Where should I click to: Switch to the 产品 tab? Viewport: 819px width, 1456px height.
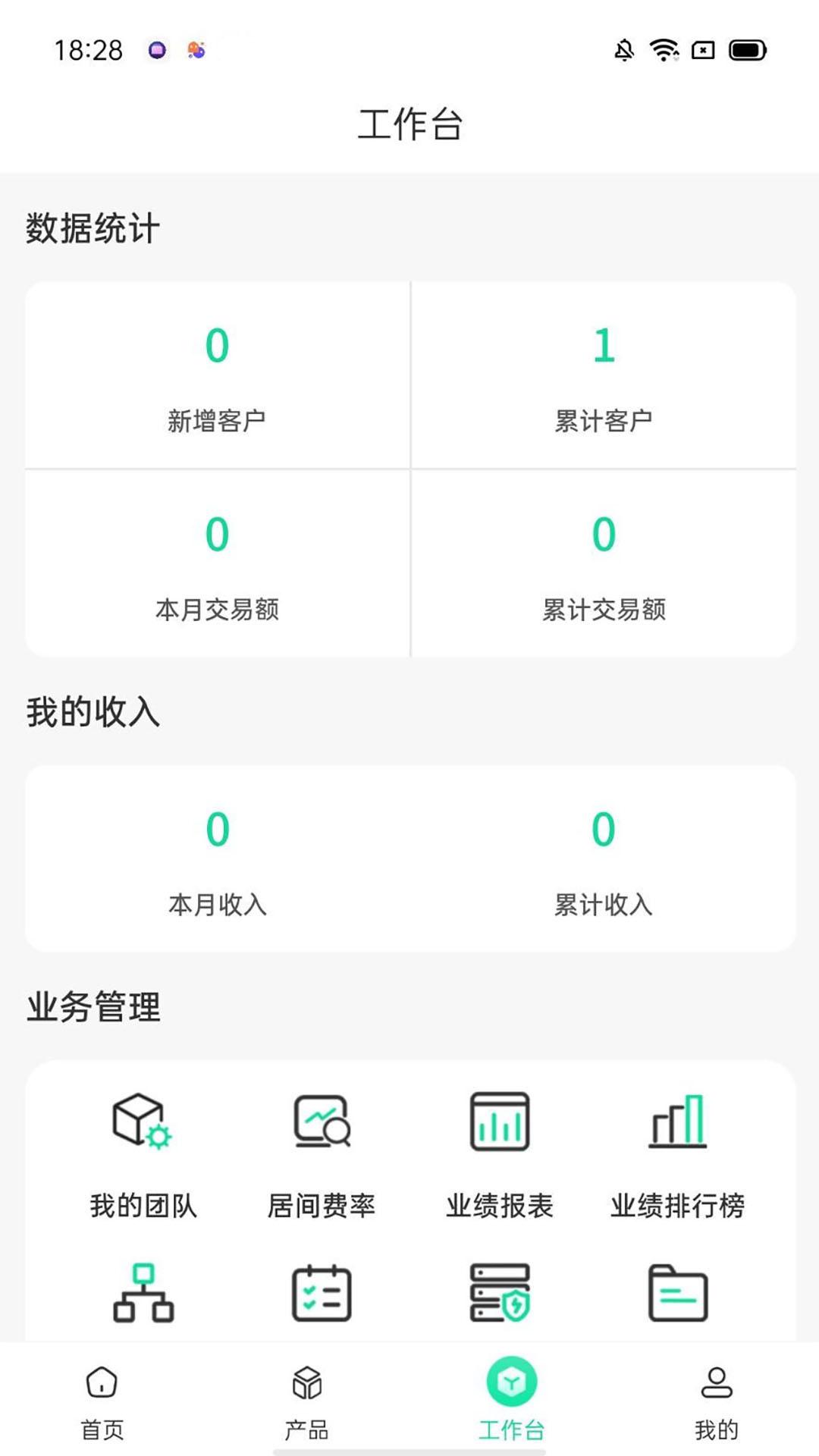[x=307, y=1401]
